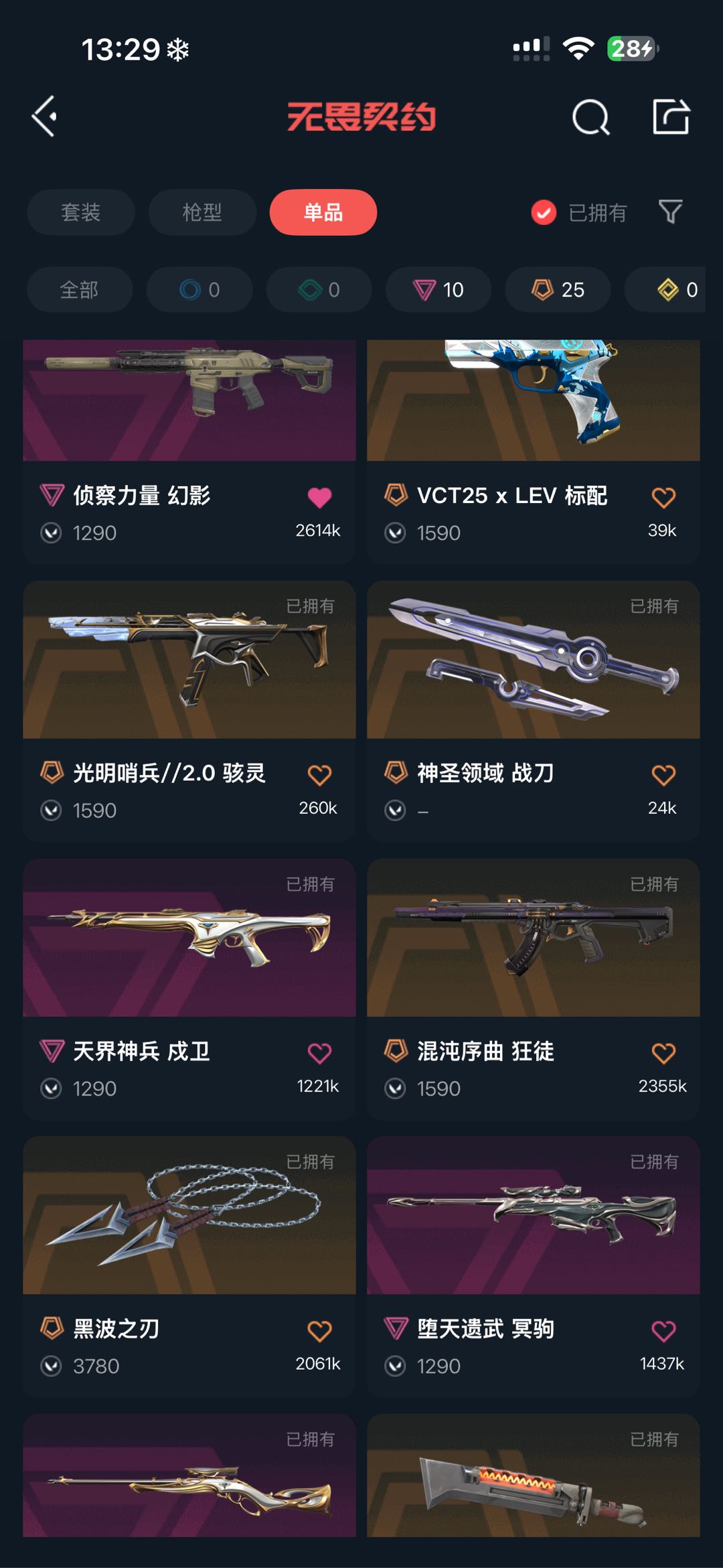
Task: Select the 全部 tier chip
Action: 80,289
